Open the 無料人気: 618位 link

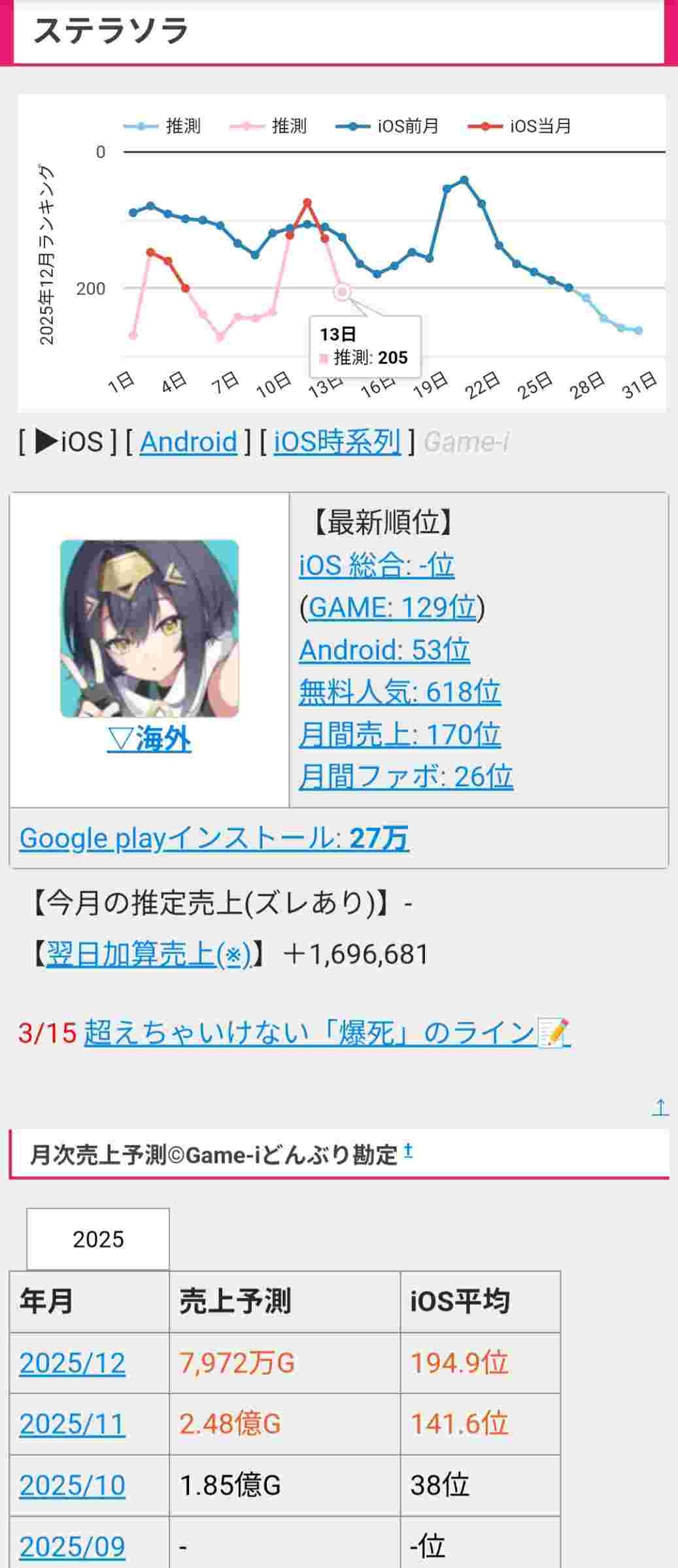(x=399, y=692)
